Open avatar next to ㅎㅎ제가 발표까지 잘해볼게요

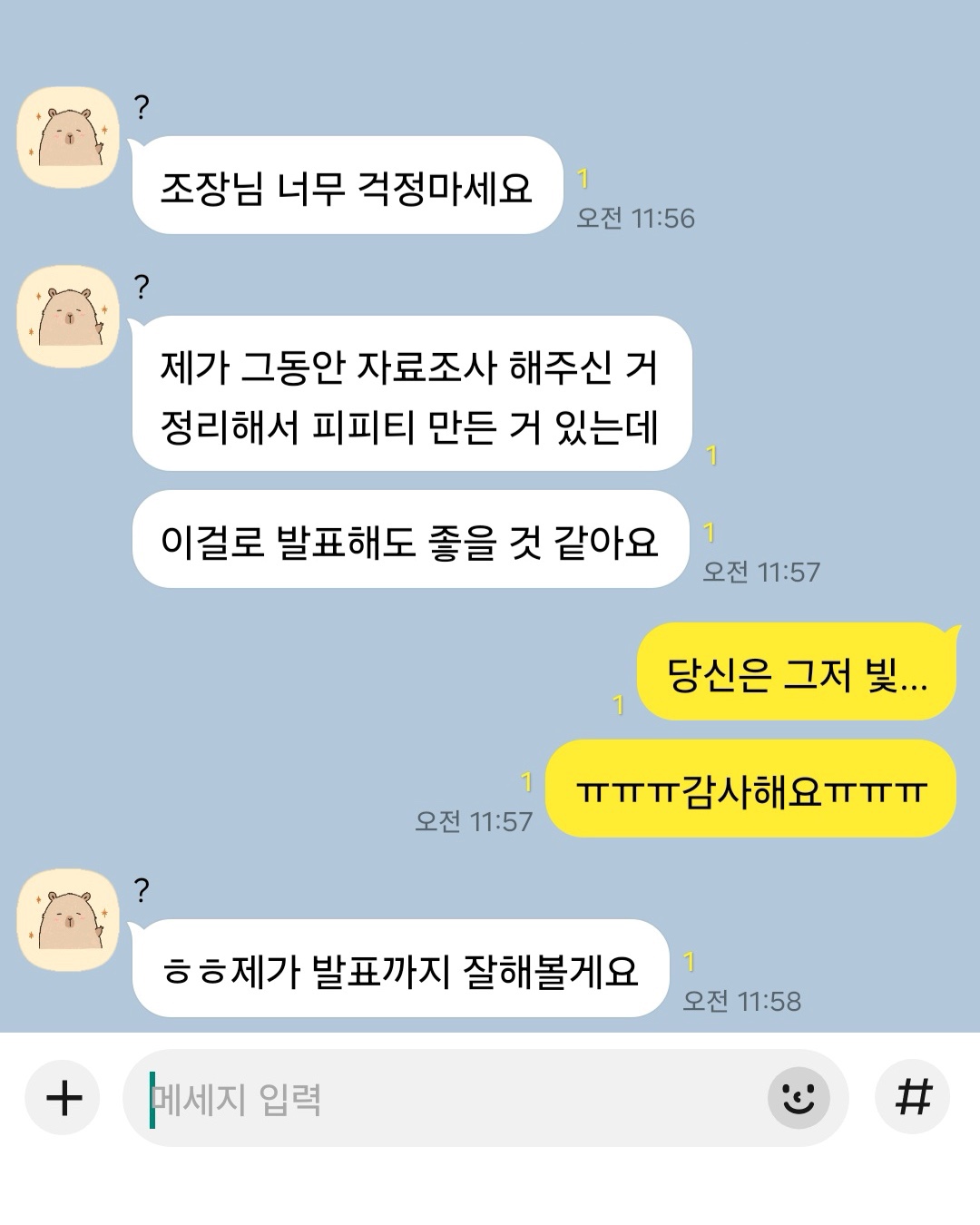pos(68,919)
